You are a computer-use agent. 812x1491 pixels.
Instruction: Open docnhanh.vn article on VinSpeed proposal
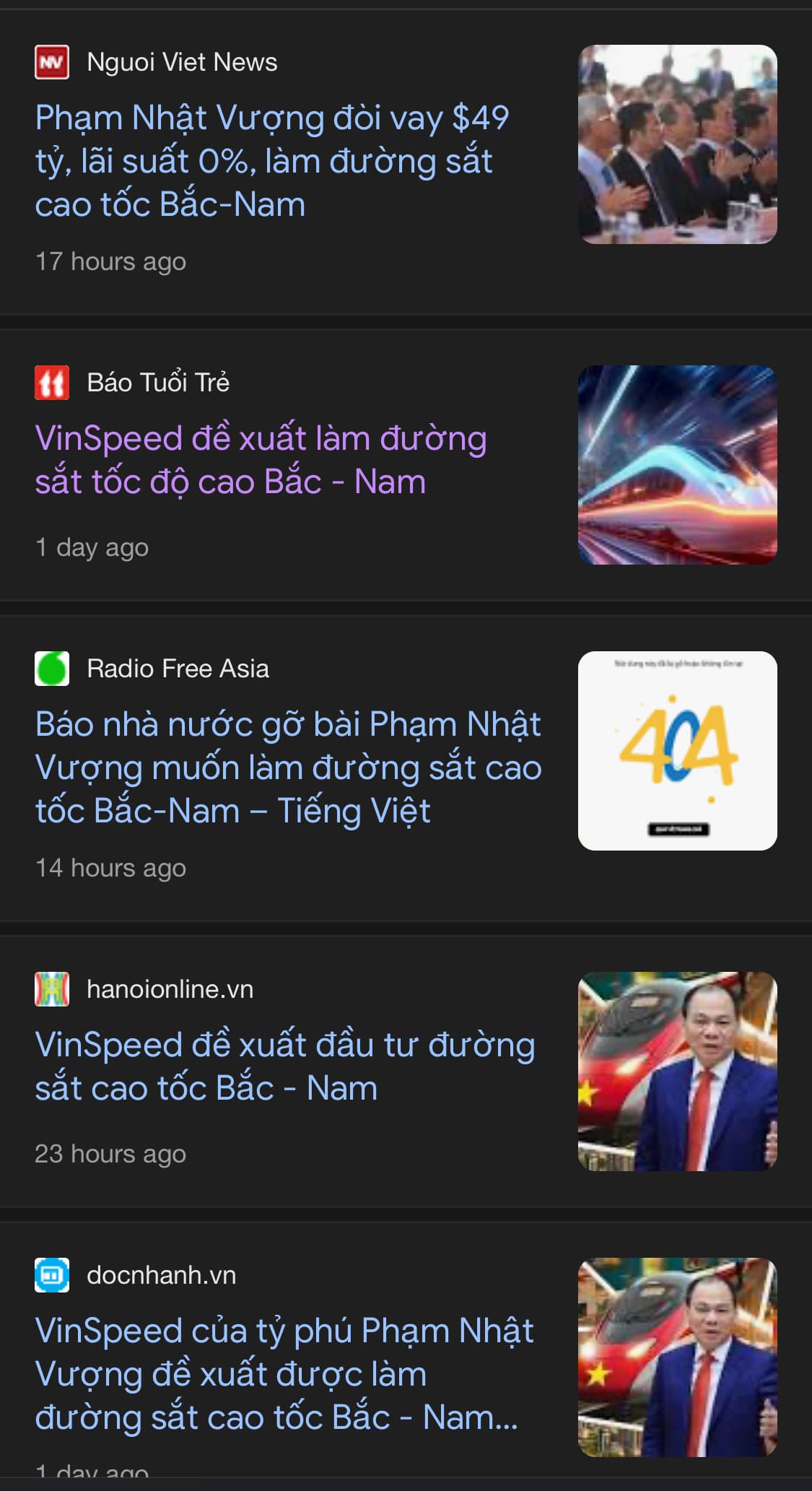click(x=284, y=1374)
